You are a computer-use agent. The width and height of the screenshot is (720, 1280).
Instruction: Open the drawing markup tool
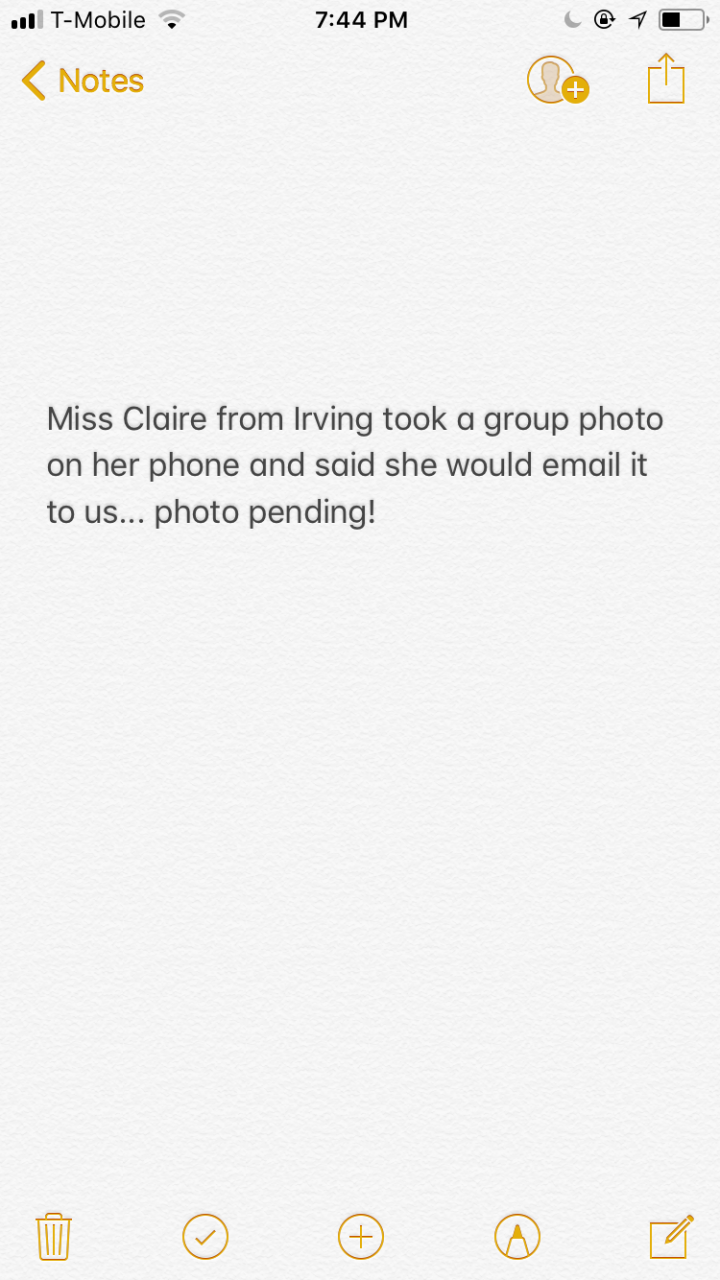[x=517, y=1237]
